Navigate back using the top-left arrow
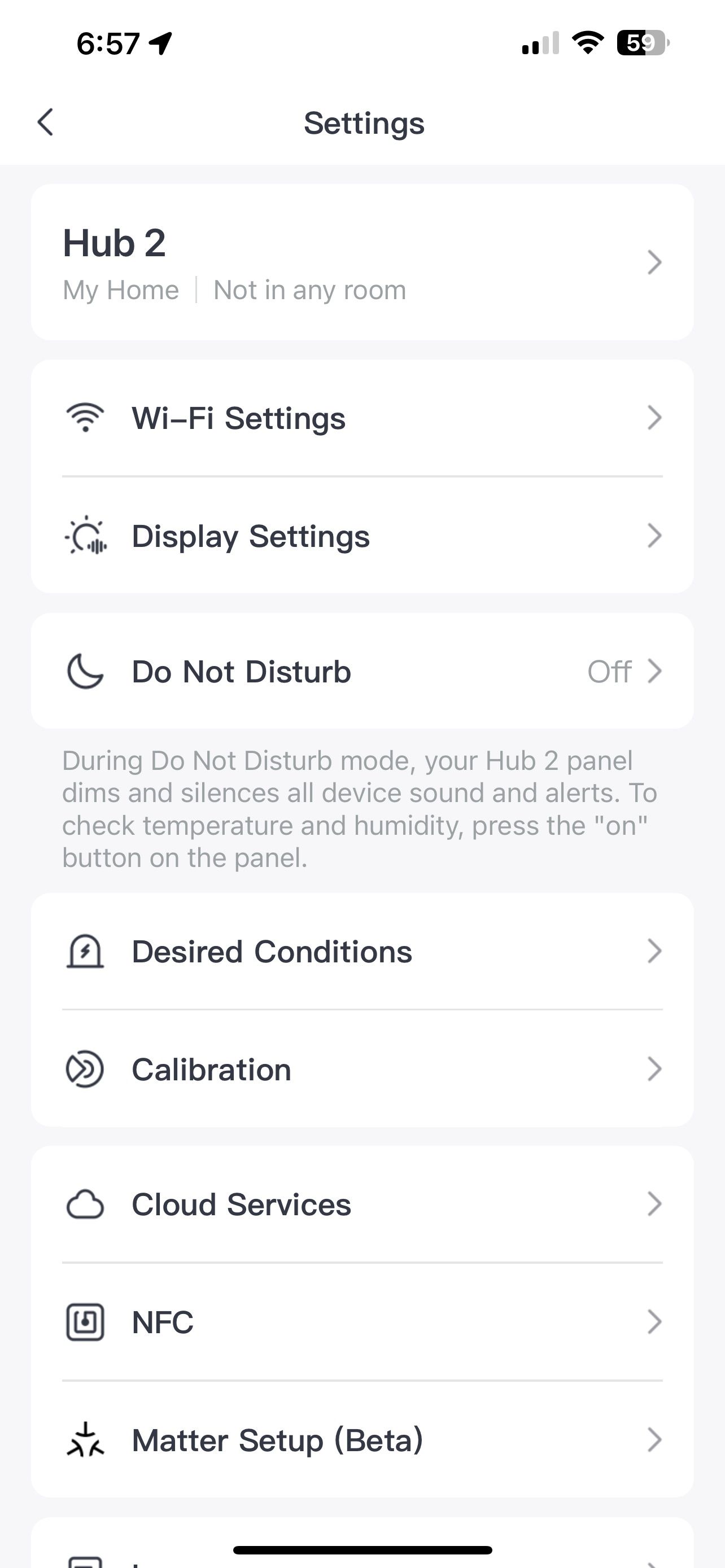Viewport: 725px width, 1568px height. click(x=45, y=122)
